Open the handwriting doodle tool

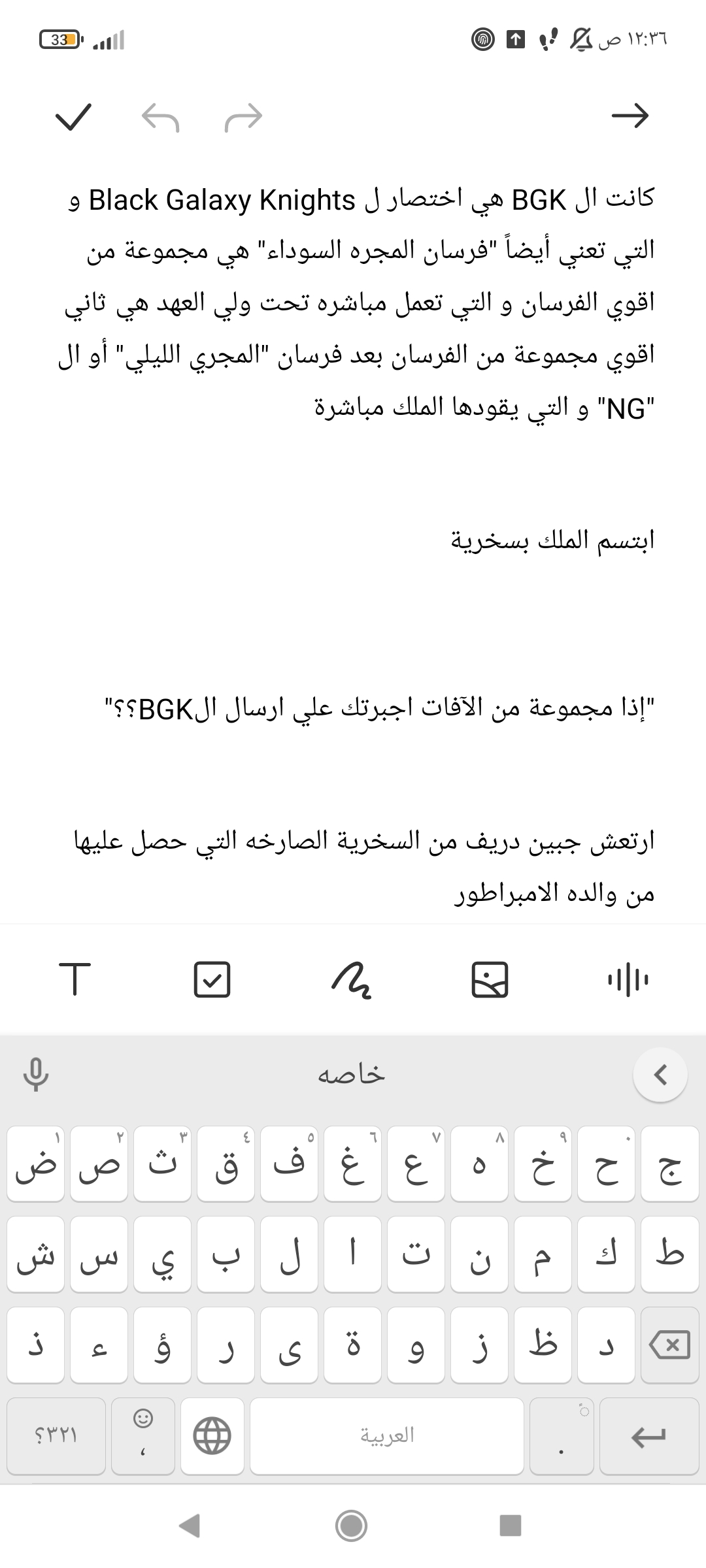352,980
